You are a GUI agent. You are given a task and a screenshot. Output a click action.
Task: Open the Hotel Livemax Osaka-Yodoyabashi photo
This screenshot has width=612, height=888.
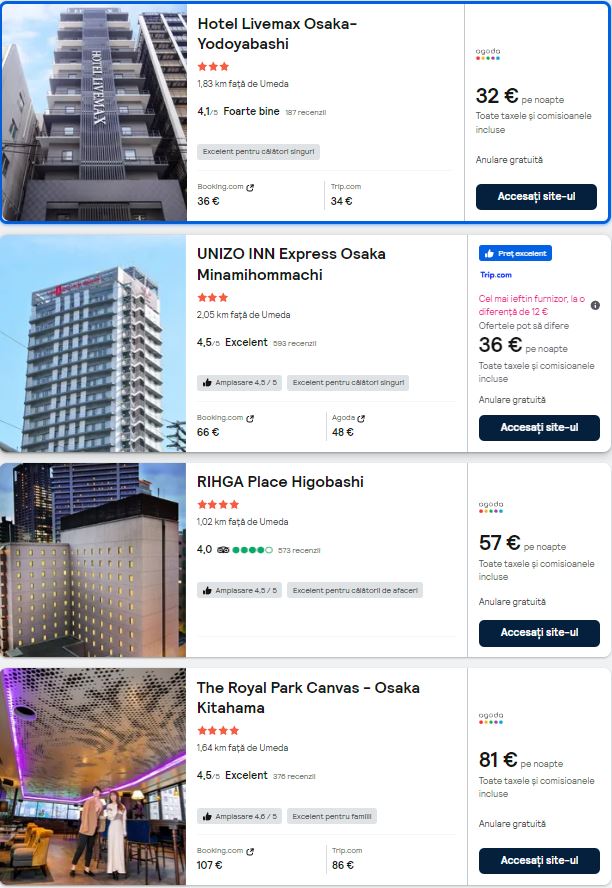(x=94, y=112)
